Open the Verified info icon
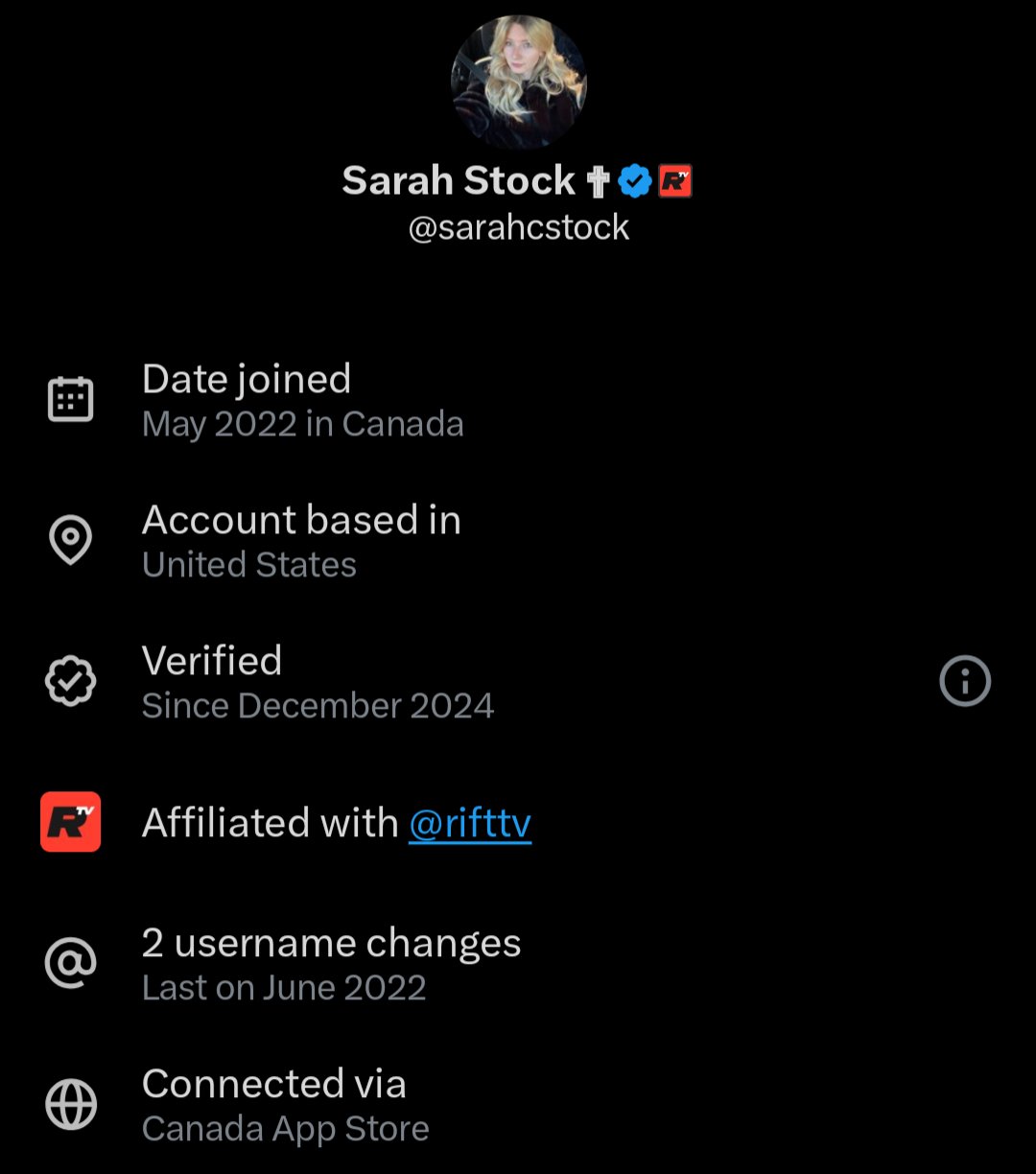Image resolution: width=1036 pixels, height=1174 pixels. [x=964, y=681]
